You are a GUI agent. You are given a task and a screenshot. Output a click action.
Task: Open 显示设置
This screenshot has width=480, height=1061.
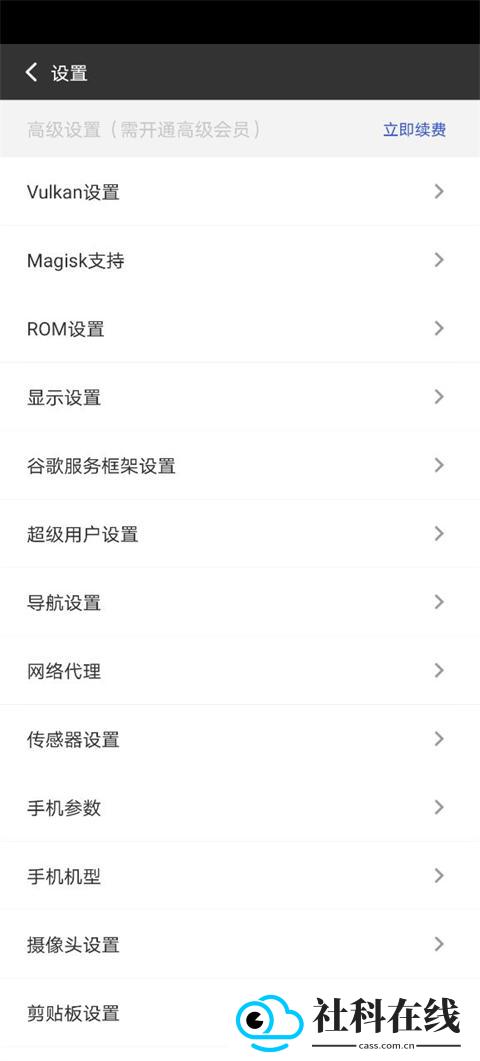pos(240,397)
